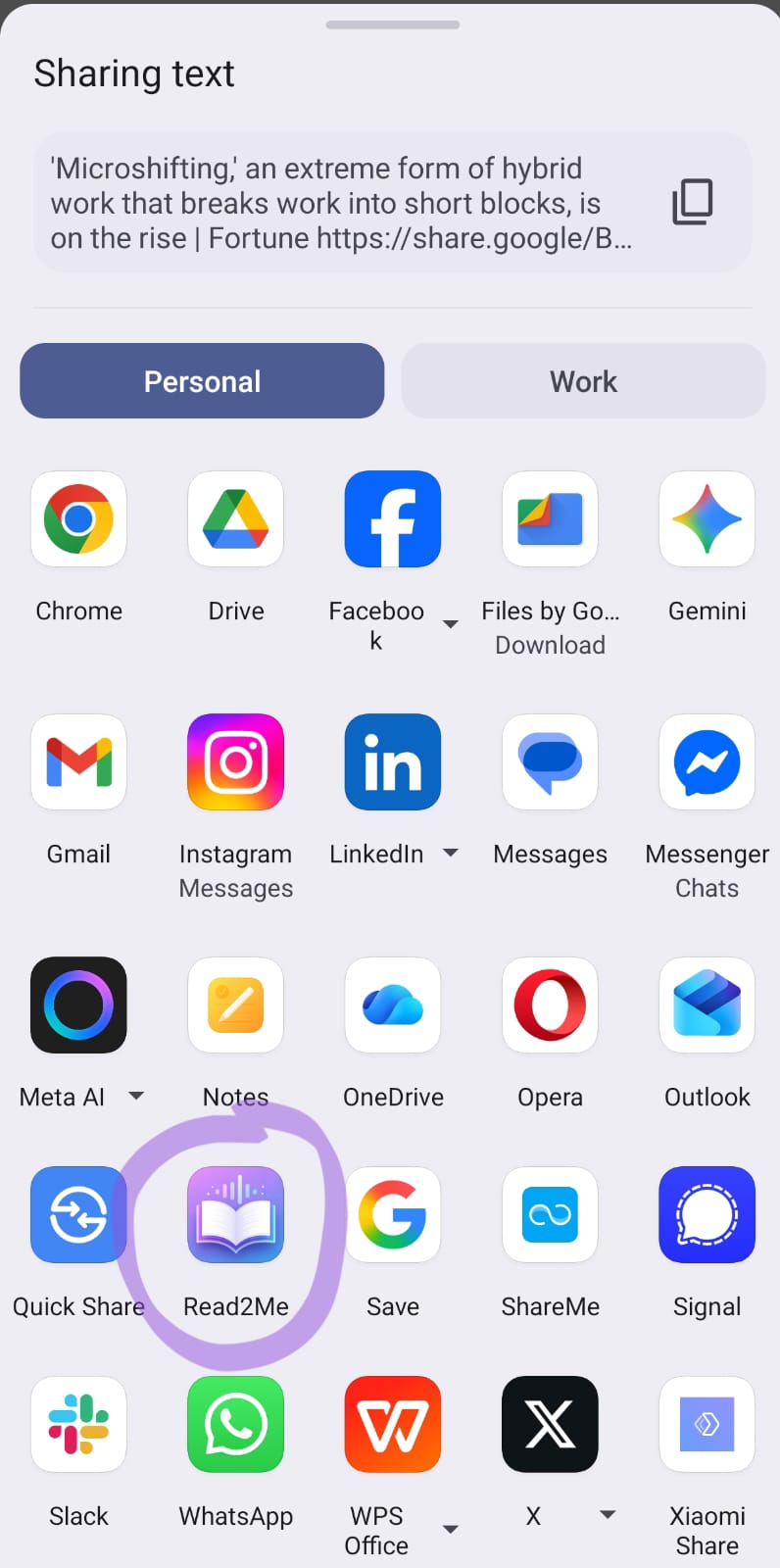
Task: Send through Instagram Messages
Action: click(x=235, y=762)
